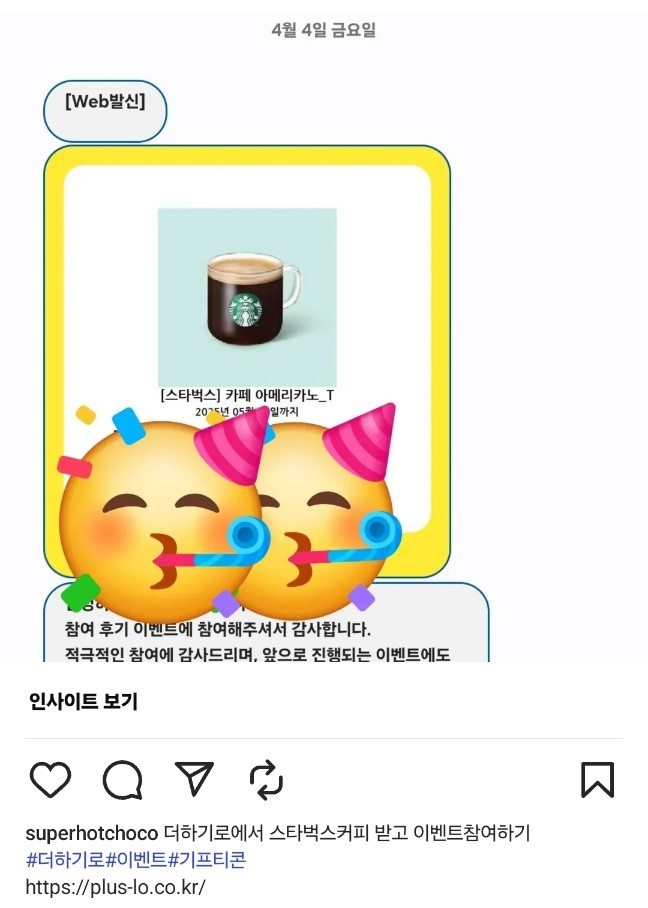The width and height of the screenshot is (648, 908).
Task: Open the #기프티콘 hashtag
Action: click(207, 860)
